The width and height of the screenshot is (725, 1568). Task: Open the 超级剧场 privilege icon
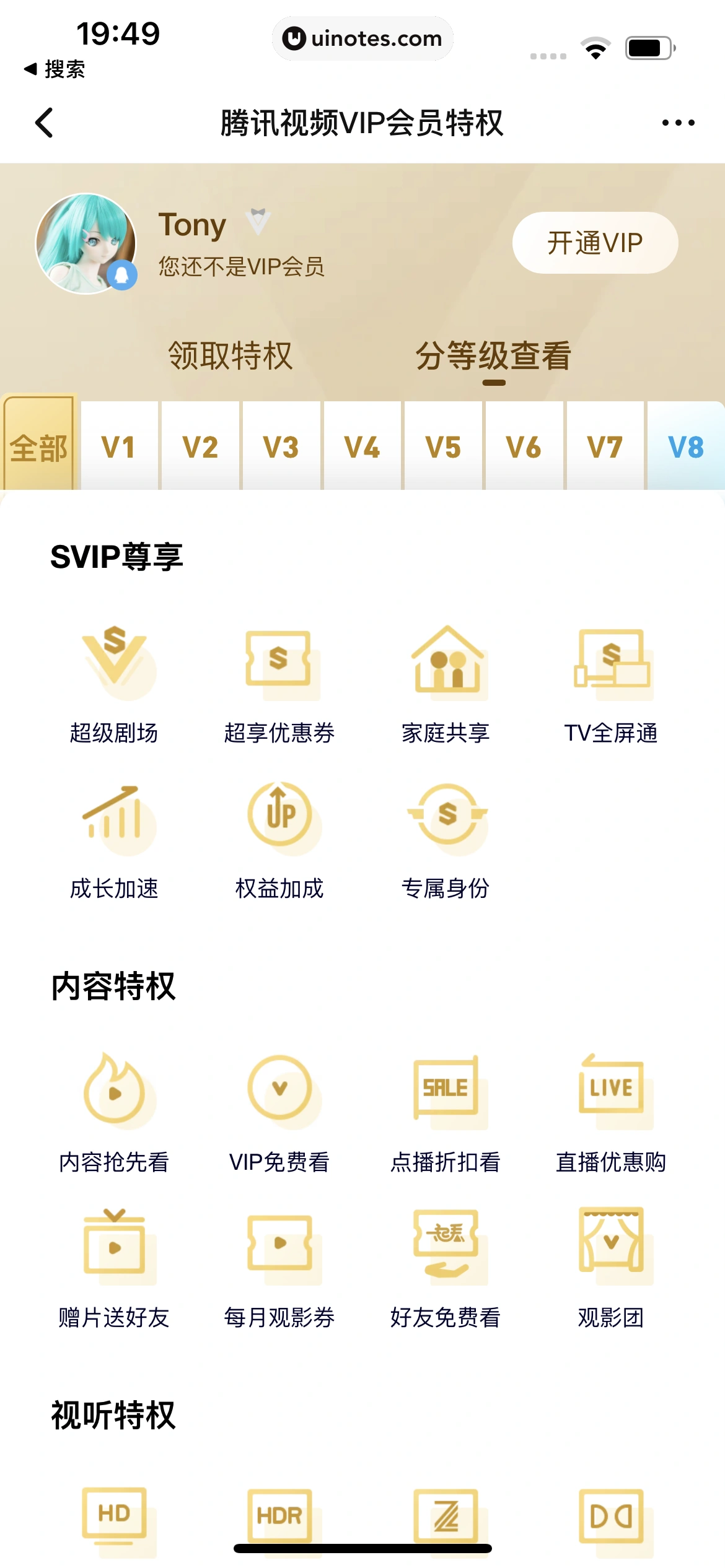pos(114,664)
